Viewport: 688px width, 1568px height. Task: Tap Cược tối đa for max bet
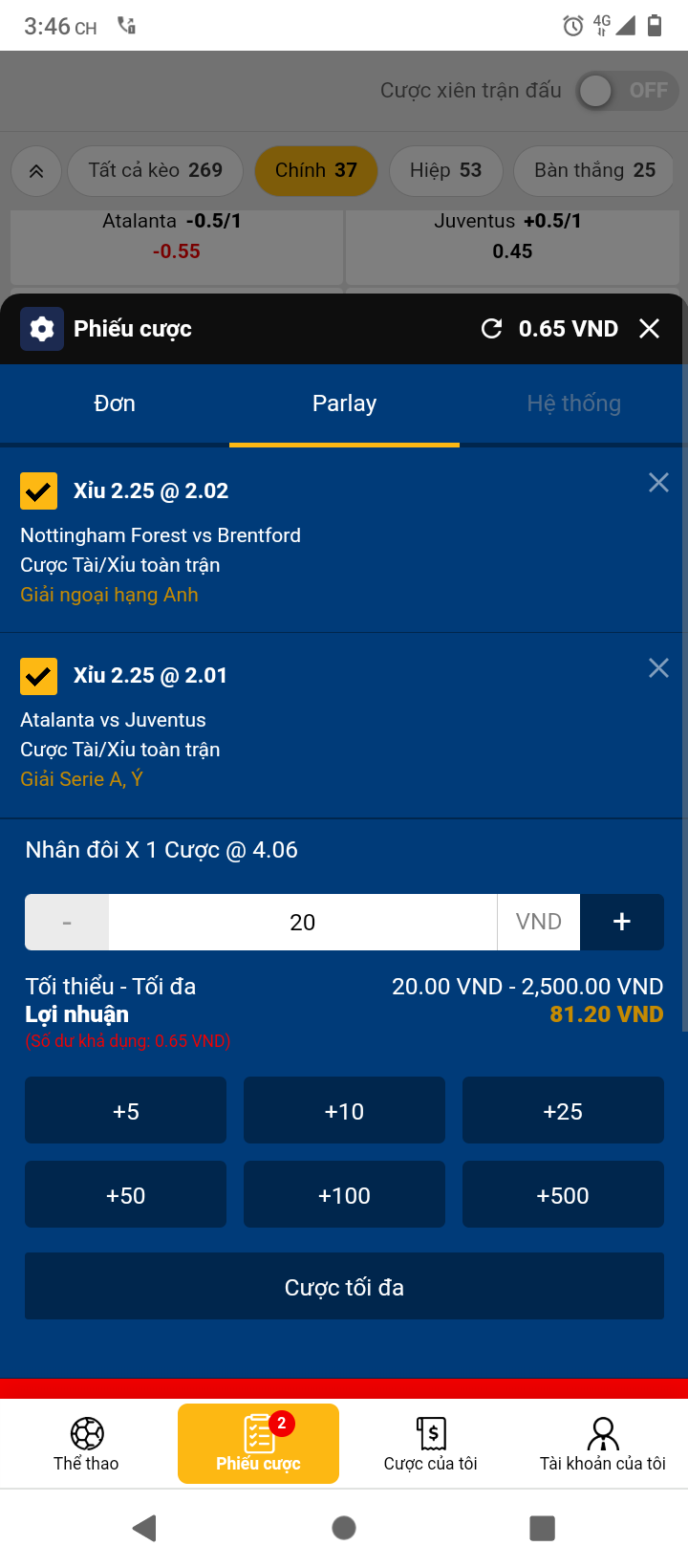point(344,1287)
